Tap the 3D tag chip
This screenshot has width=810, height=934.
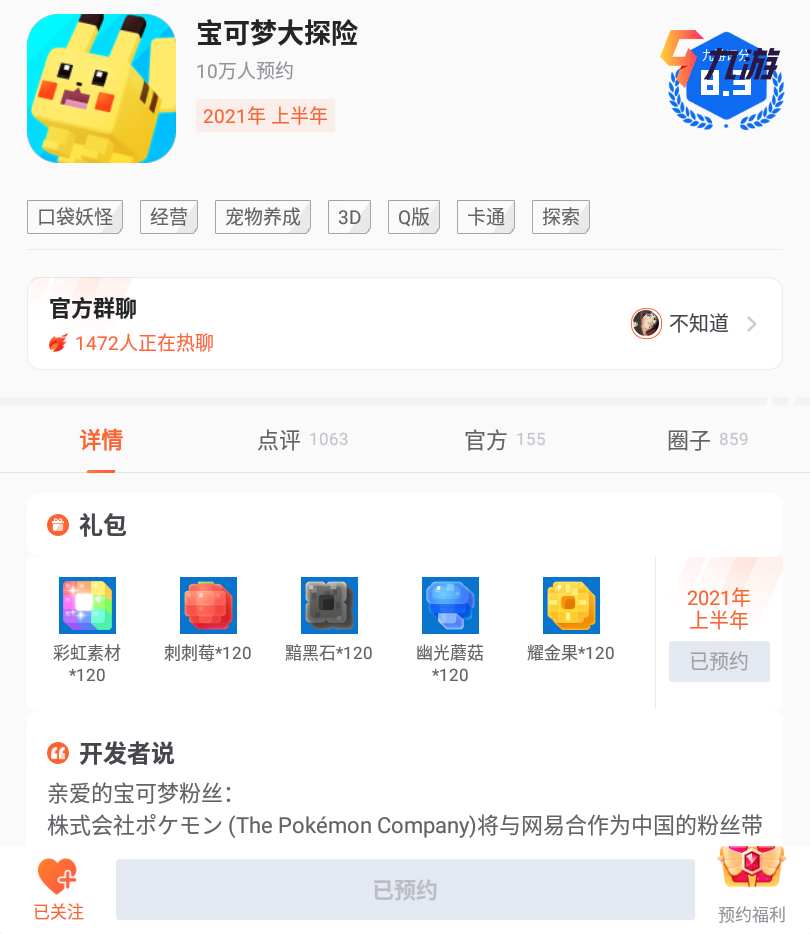pos(349,217)
